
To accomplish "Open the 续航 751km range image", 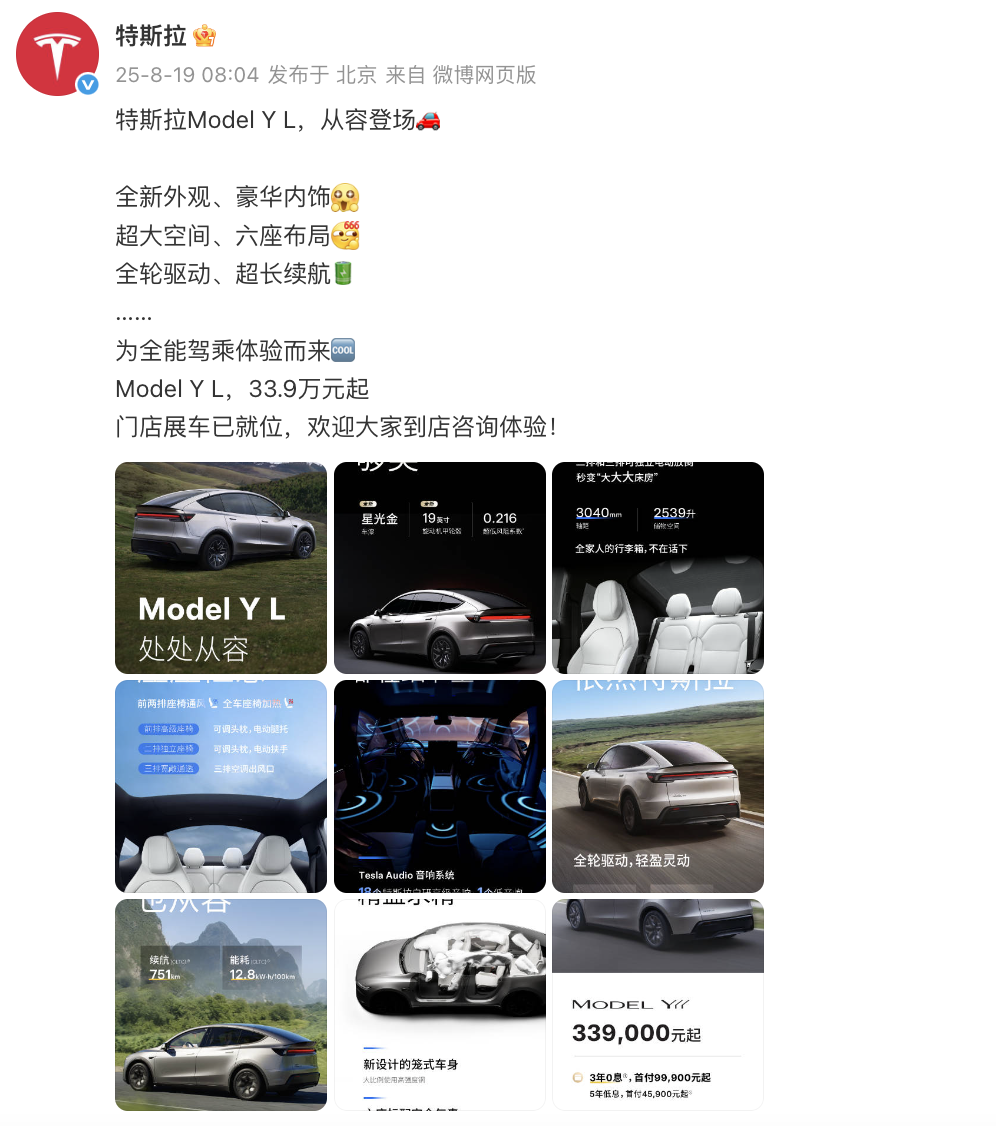I will pyautogui.click(x=221, y=1004).
